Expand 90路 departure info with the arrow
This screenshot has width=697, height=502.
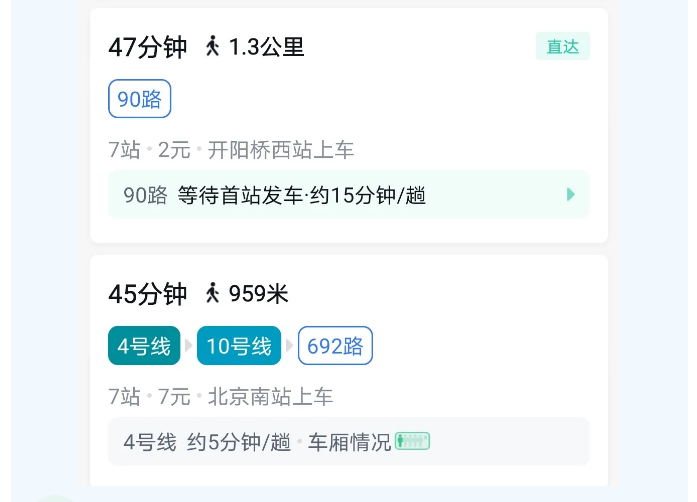point(571,194)
